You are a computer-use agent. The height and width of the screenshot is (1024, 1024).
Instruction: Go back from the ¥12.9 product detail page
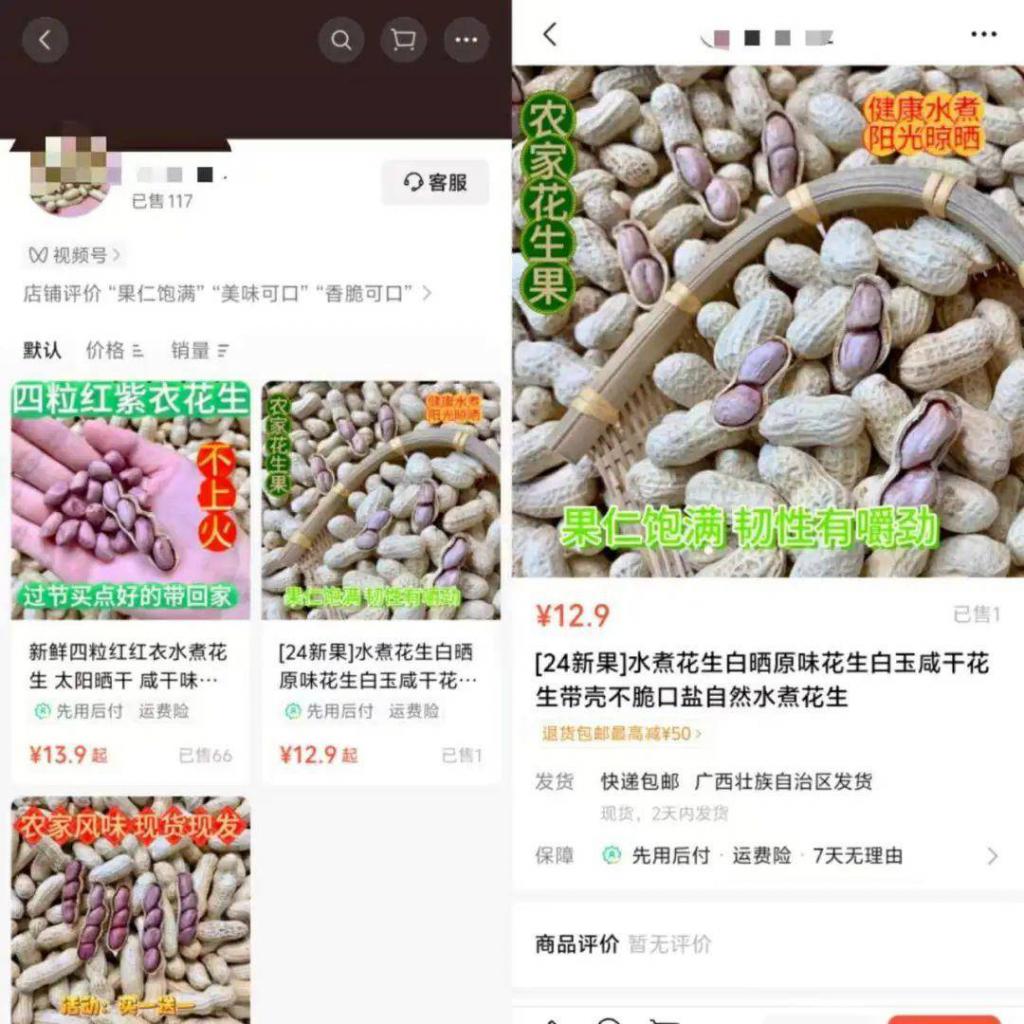tap(549, 35)
